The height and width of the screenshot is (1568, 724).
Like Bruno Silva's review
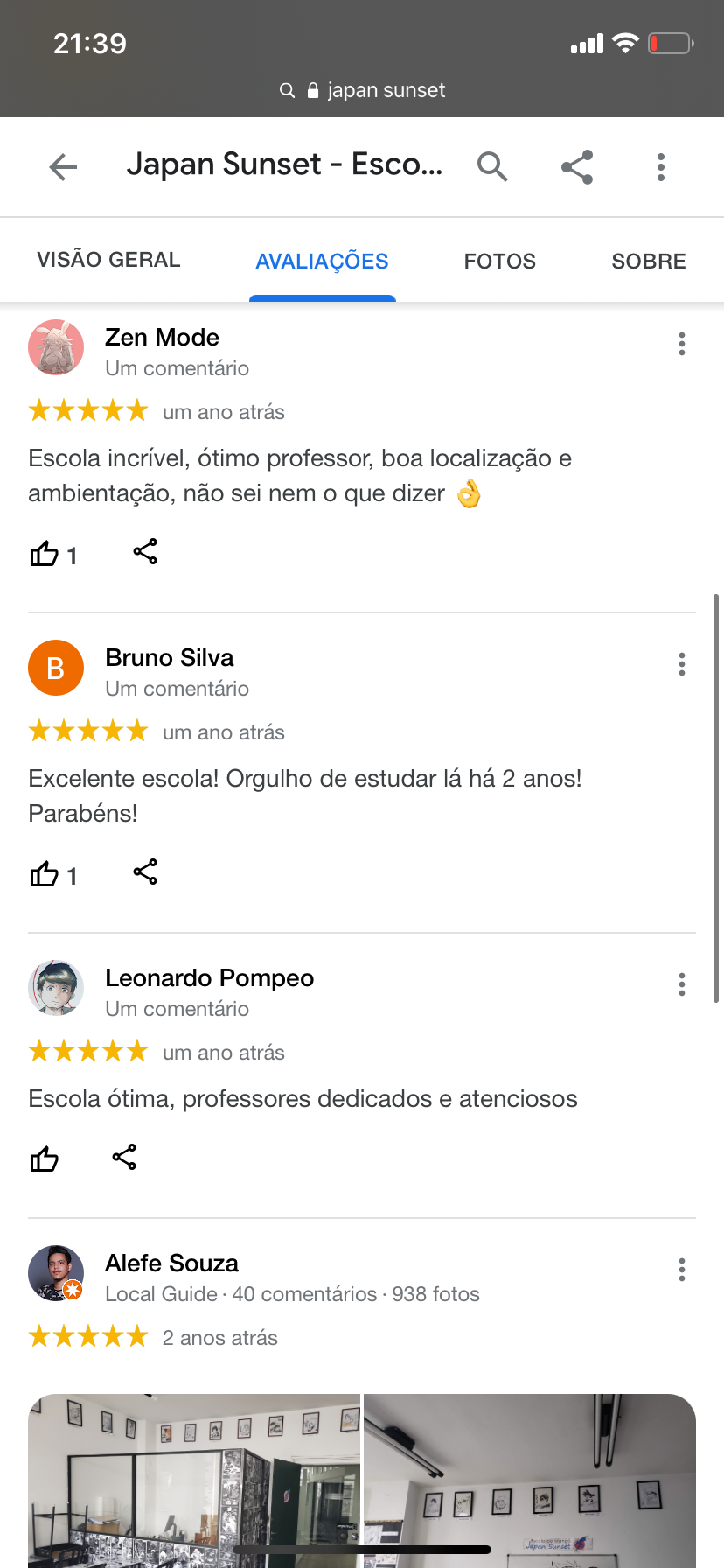(45, 874)
